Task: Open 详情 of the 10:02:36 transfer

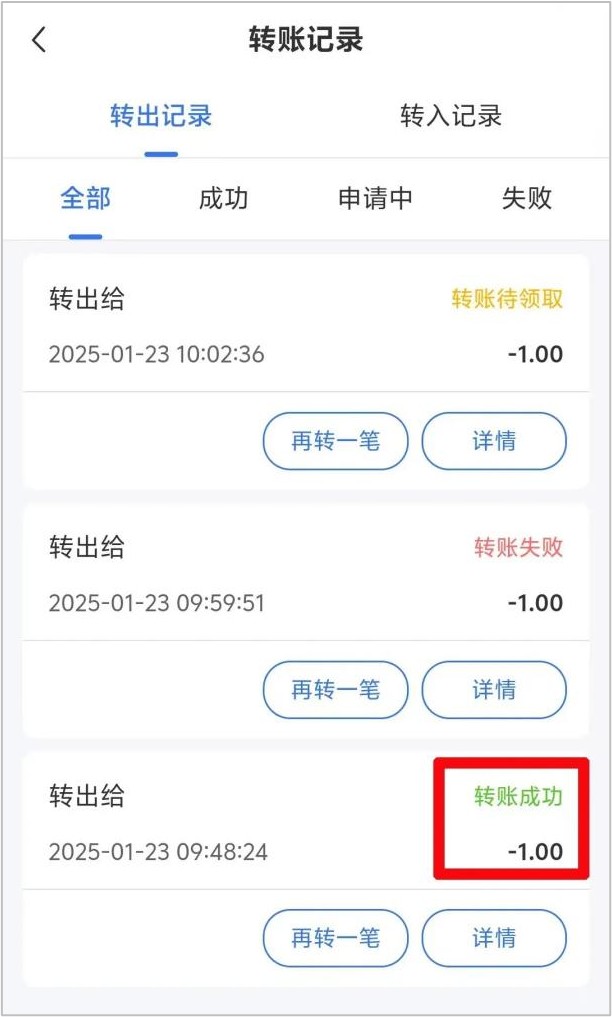Action: pyautogui.click(x=494, y=441)
